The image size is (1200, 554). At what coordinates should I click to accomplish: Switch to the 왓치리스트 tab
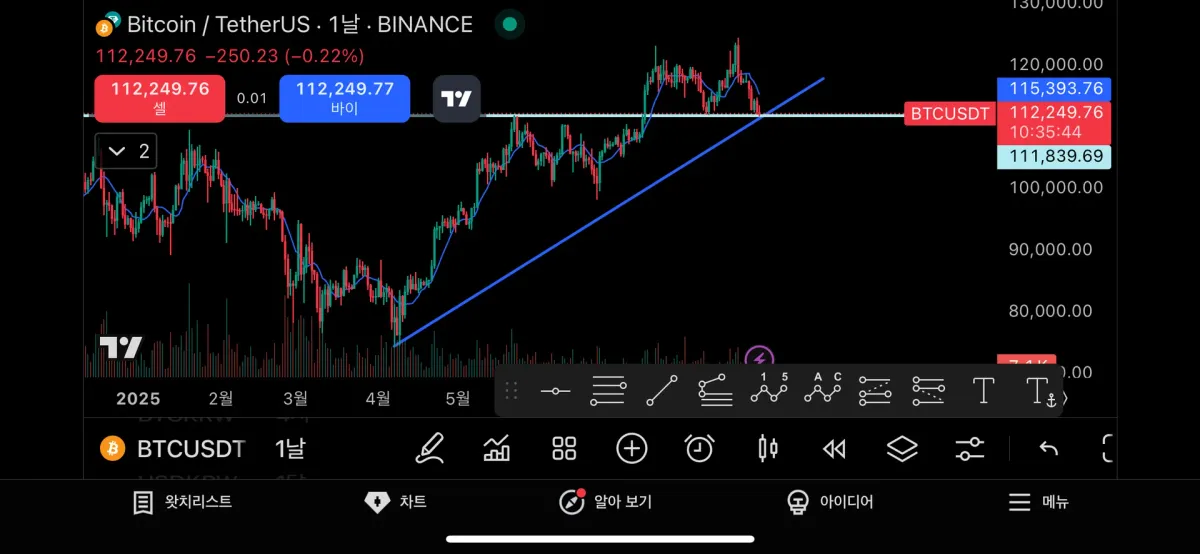click(182, 502)
